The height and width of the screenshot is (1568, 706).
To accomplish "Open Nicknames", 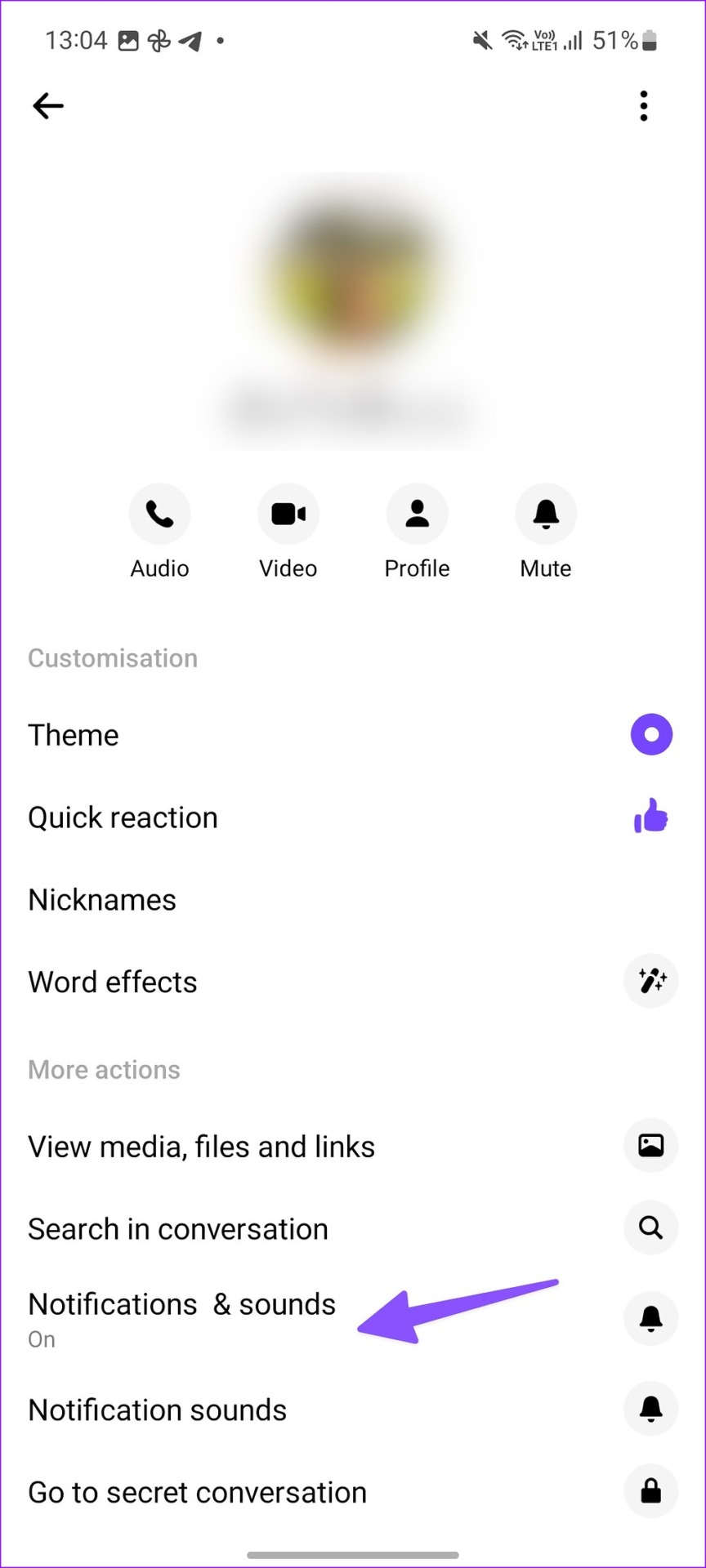I will (353, 900).
